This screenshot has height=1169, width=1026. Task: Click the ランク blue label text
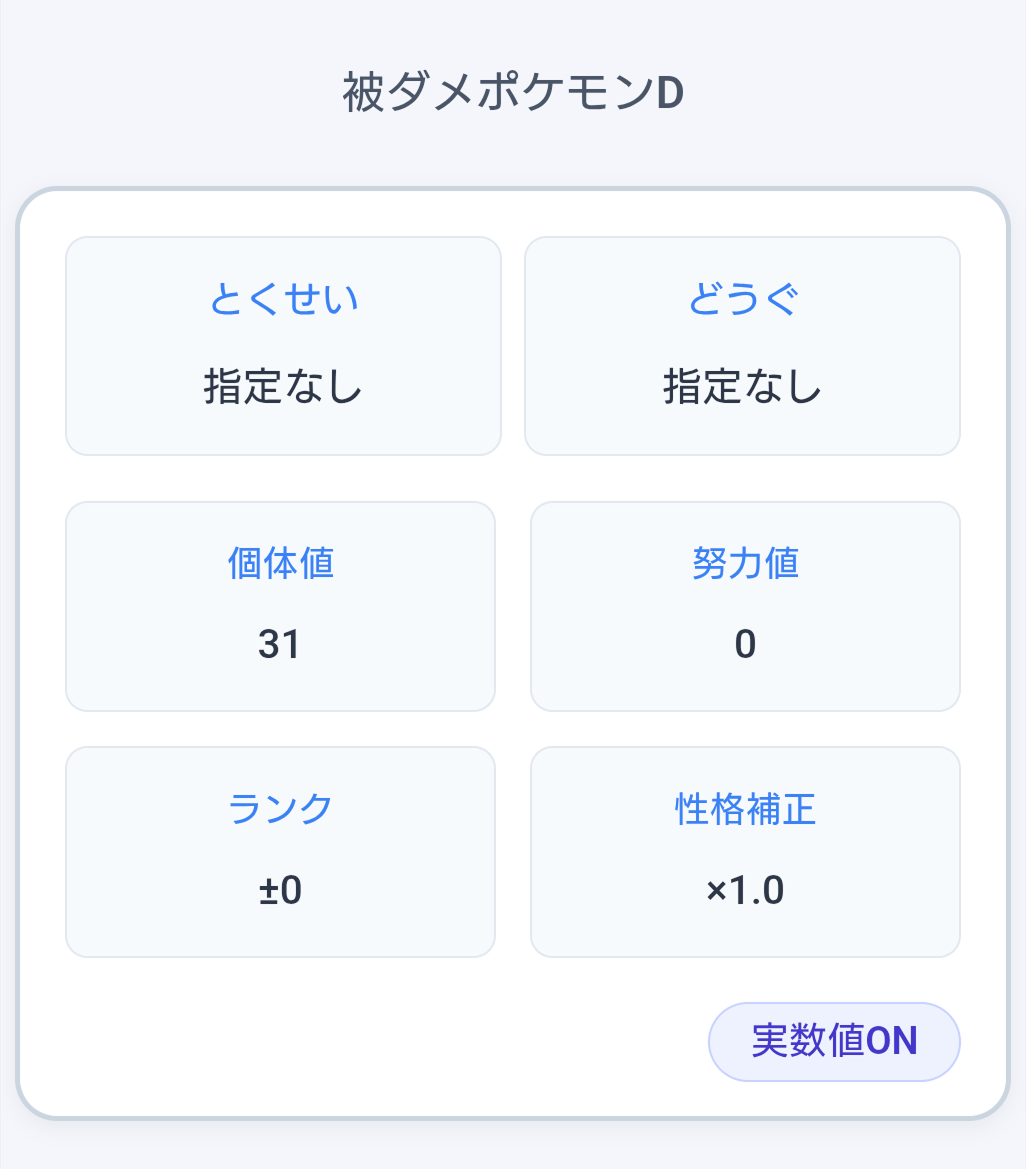(x=280, y=811)
